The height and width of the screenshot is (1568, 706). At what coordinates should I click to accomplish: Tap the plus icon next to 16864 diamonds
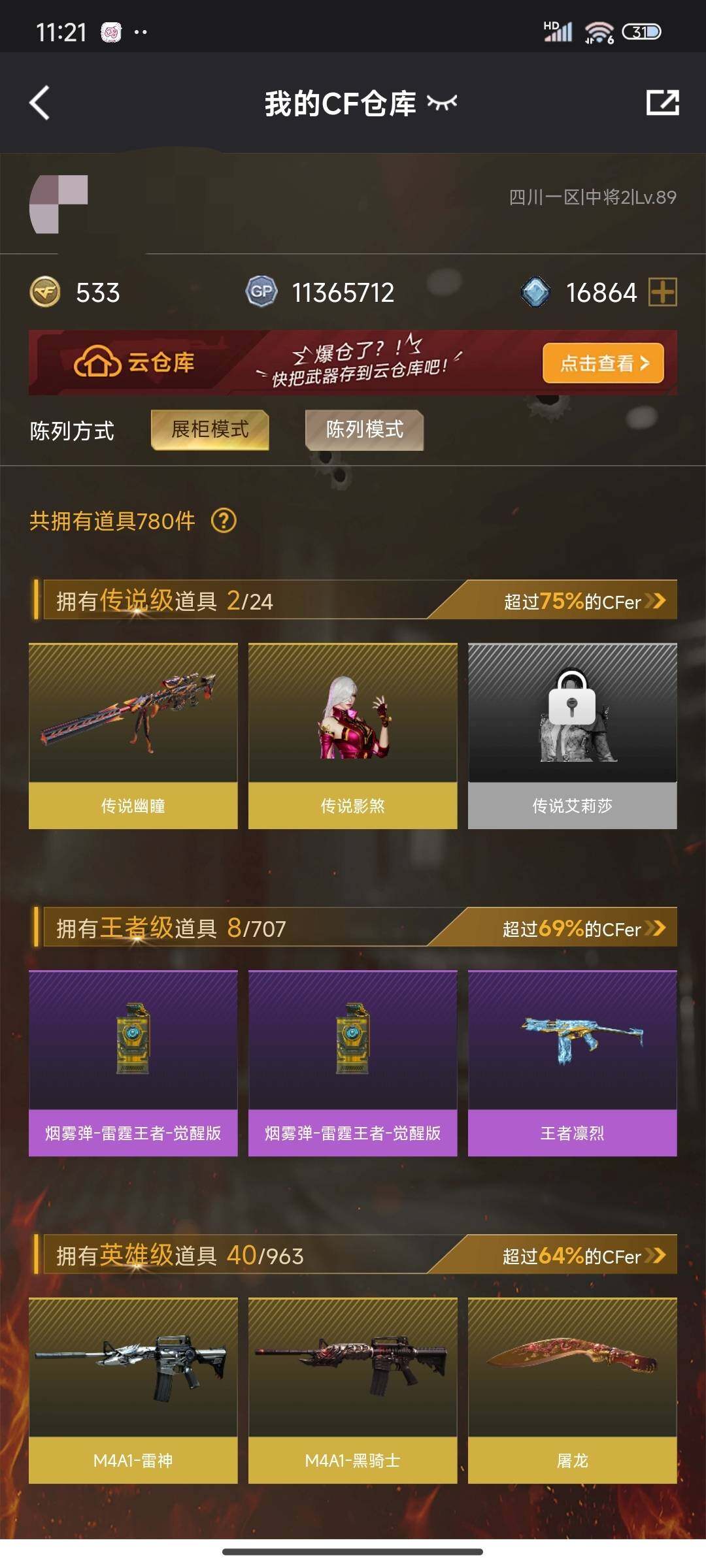[x=662, y=292]
